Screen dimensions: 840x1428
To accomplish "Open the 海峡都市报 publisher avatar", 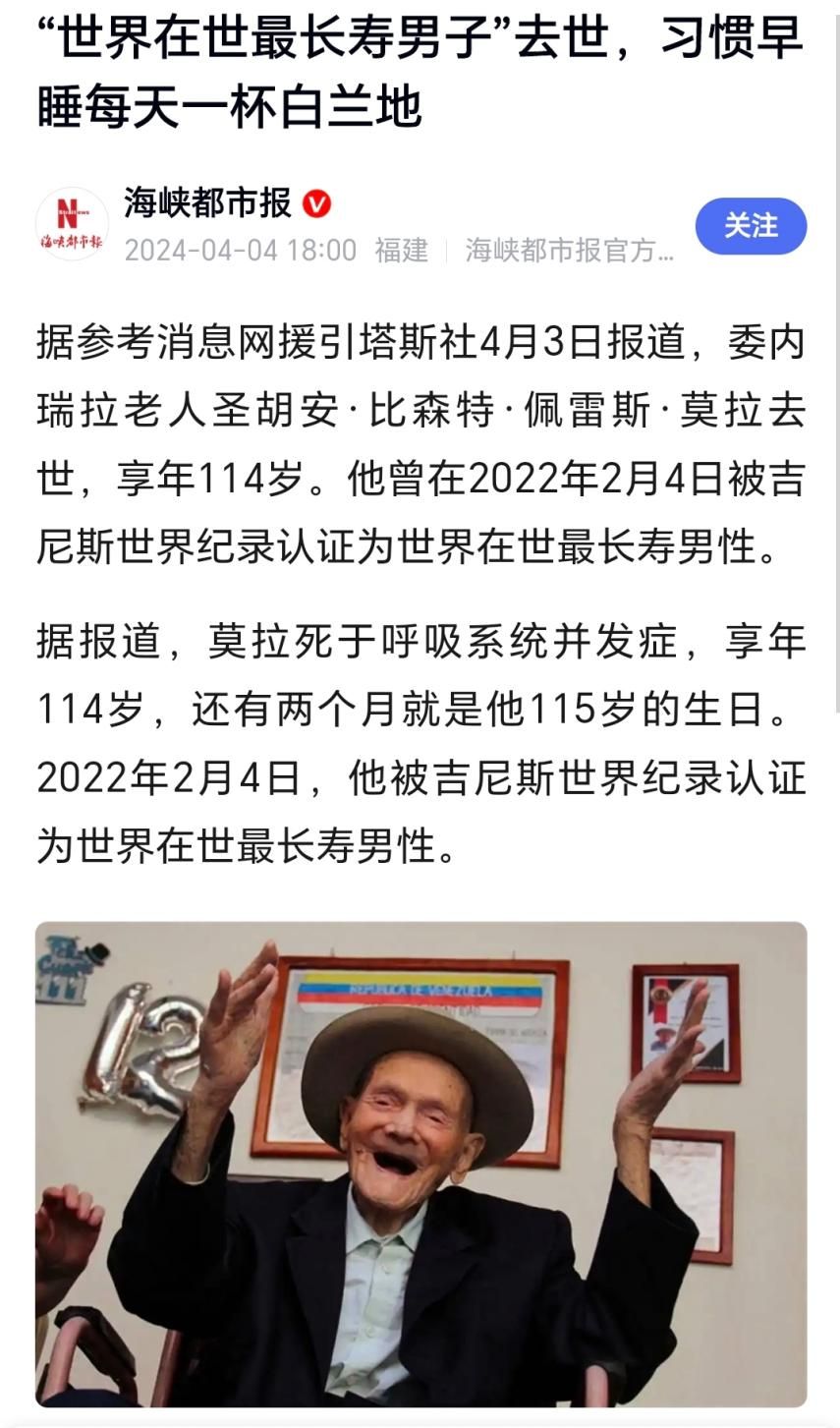I will [72, 225].
